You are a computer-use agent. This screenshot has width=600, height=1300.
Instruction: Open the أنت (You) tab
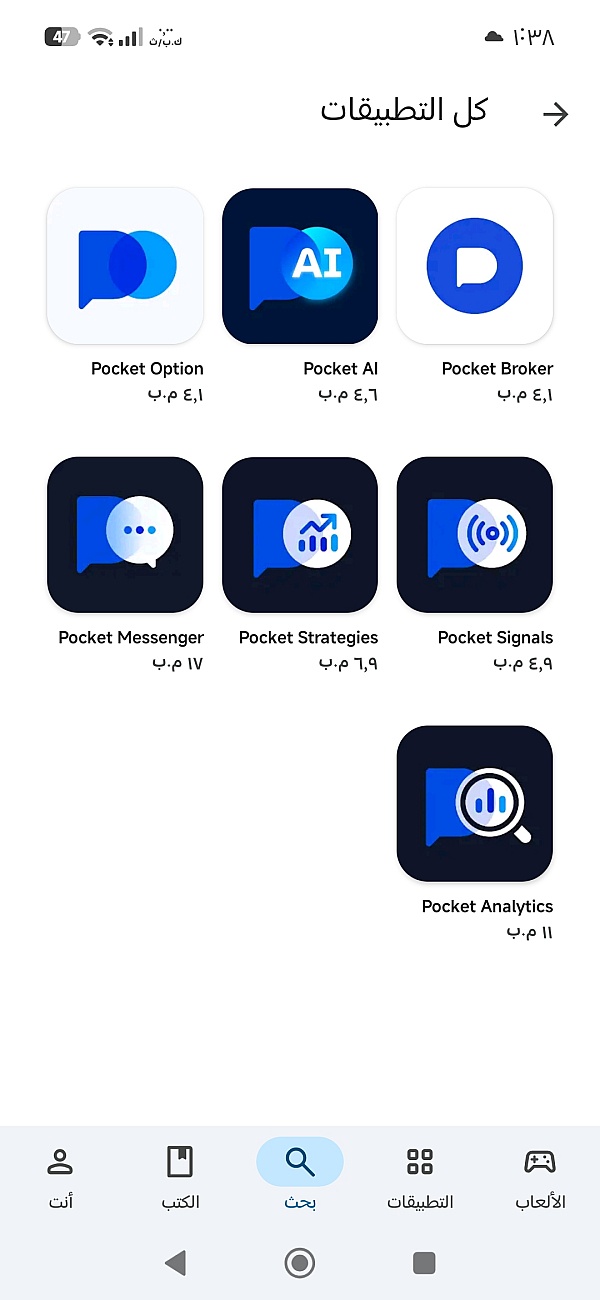tap(61, 1177)
